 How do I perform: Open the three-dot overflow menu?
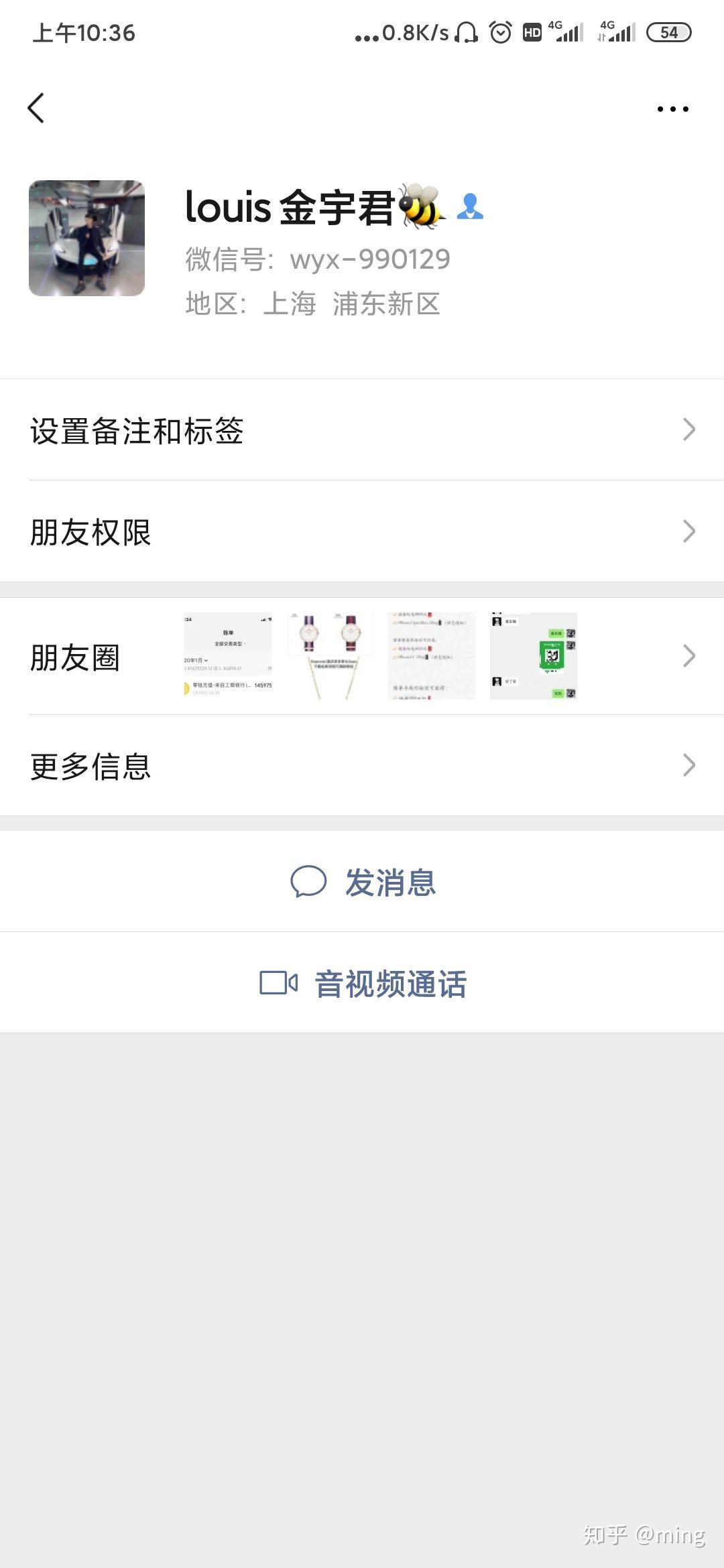pos(672,109)
